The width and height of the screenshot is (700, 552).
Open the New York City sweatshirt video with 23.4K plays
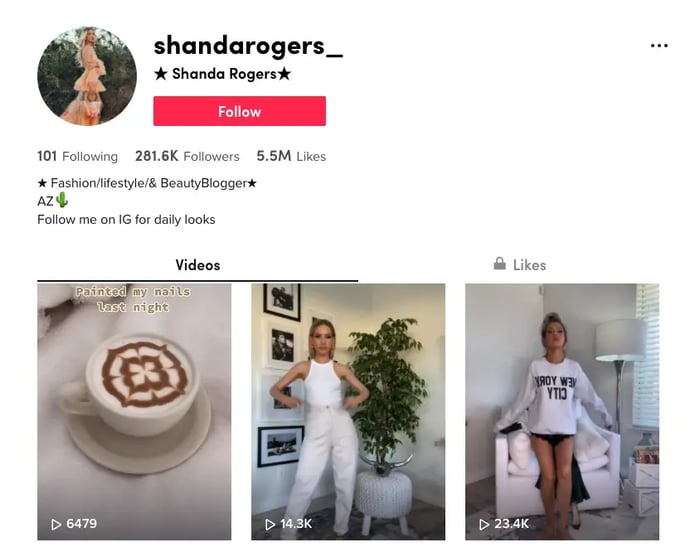(561, 411)
